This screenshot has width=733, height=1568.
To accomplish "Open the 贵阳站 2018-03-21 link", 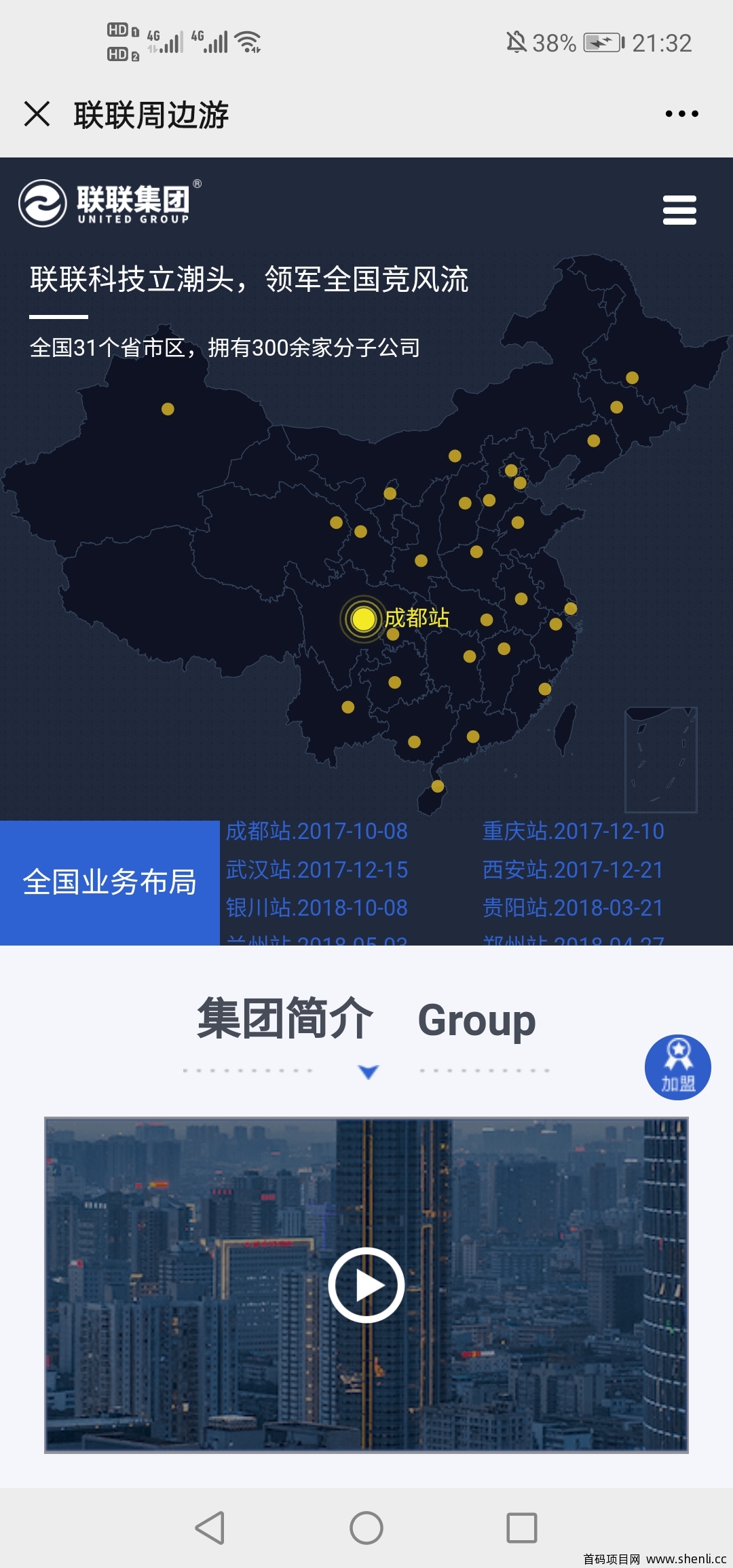I will point(574,908).
